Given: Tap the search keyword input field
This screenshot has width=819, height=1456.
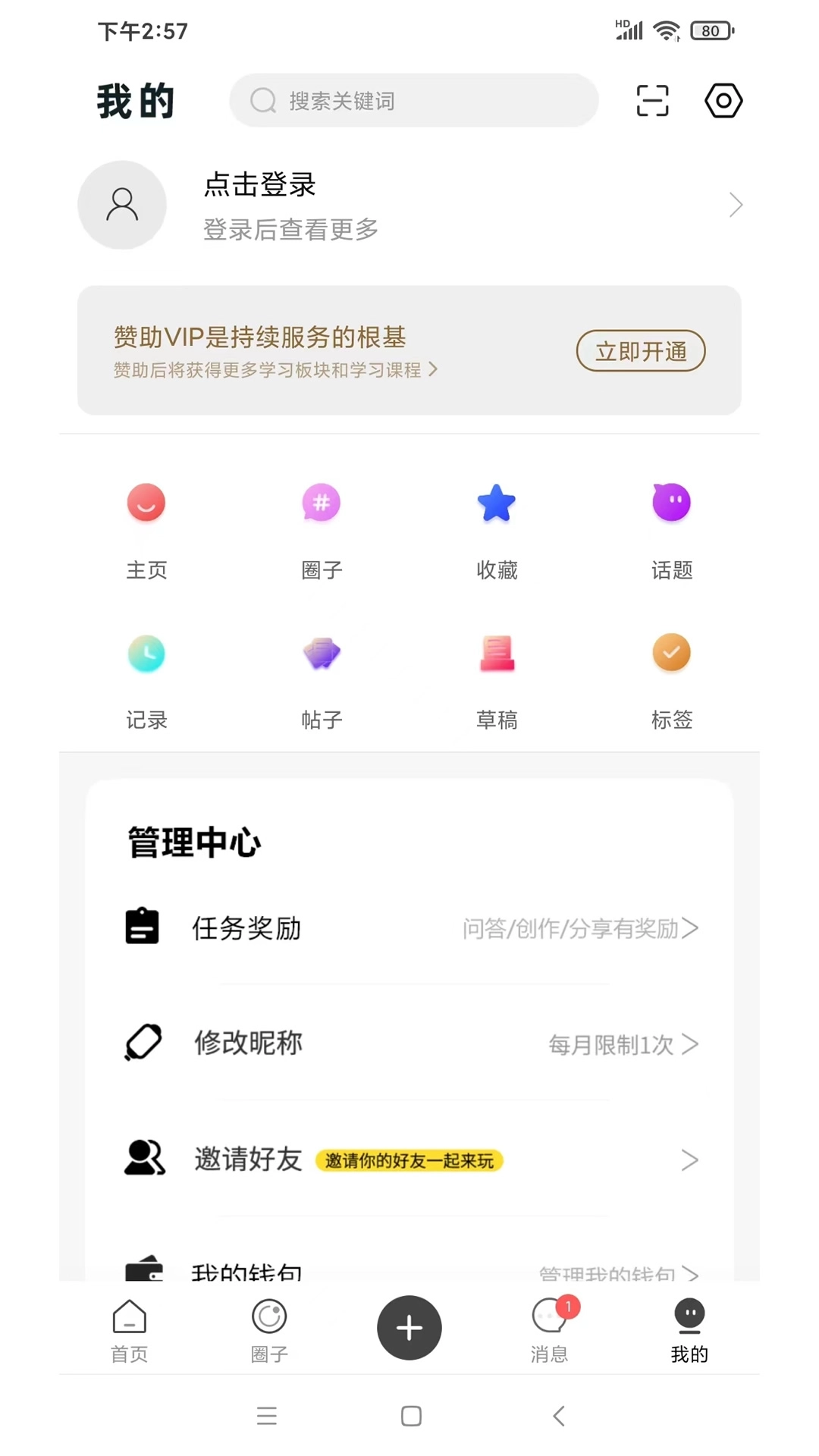Looking at the screenshot, I should 413,100.
